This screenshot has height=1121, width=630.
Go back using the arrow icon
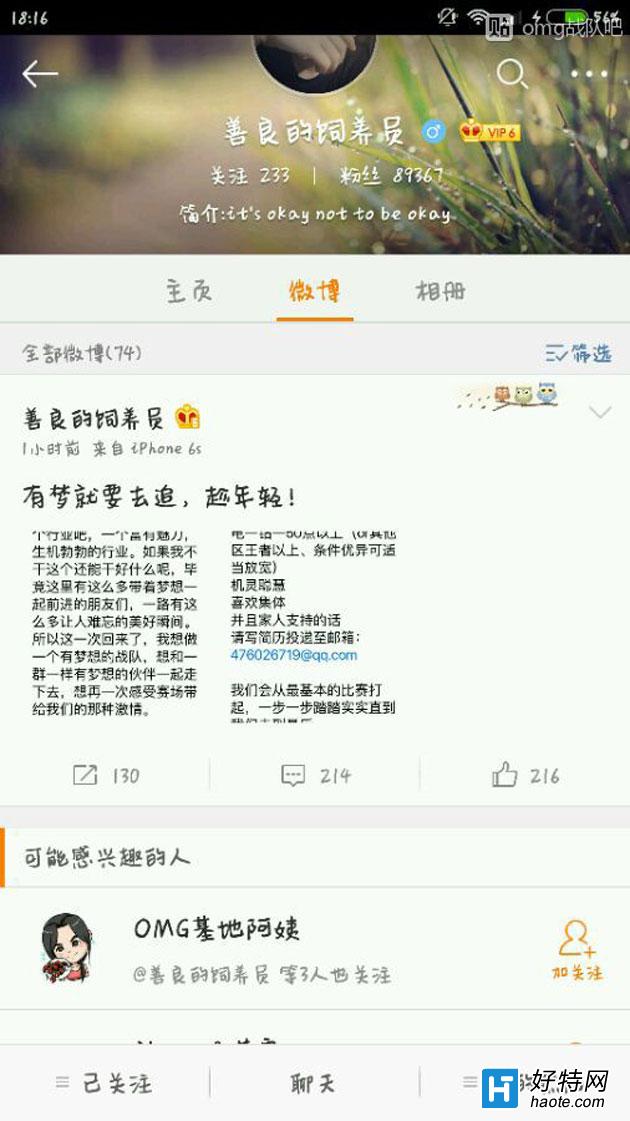(40, 73)
